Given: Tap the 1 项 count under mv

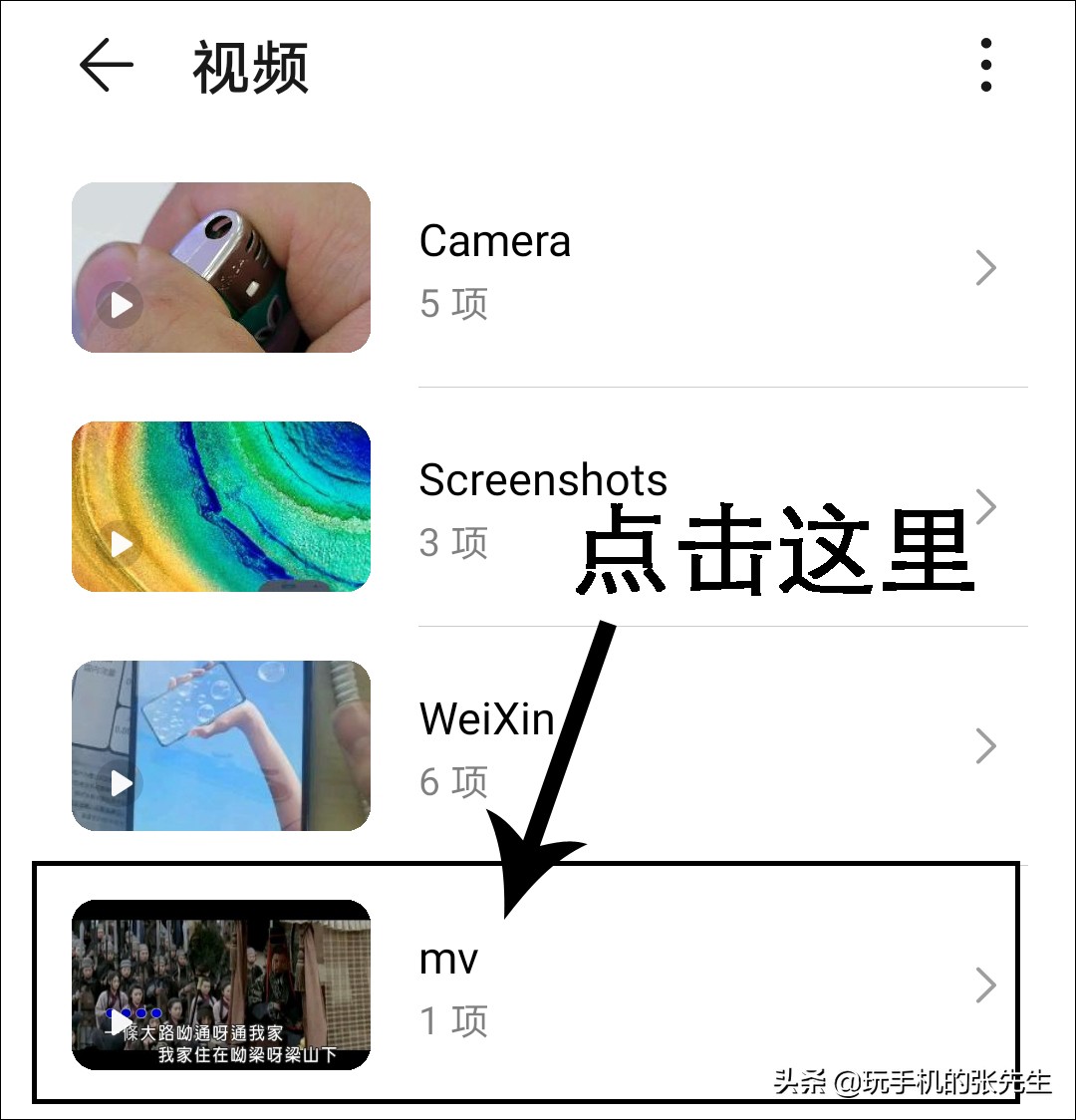Looking at the screenshot, I should [x=453, y=1020].
